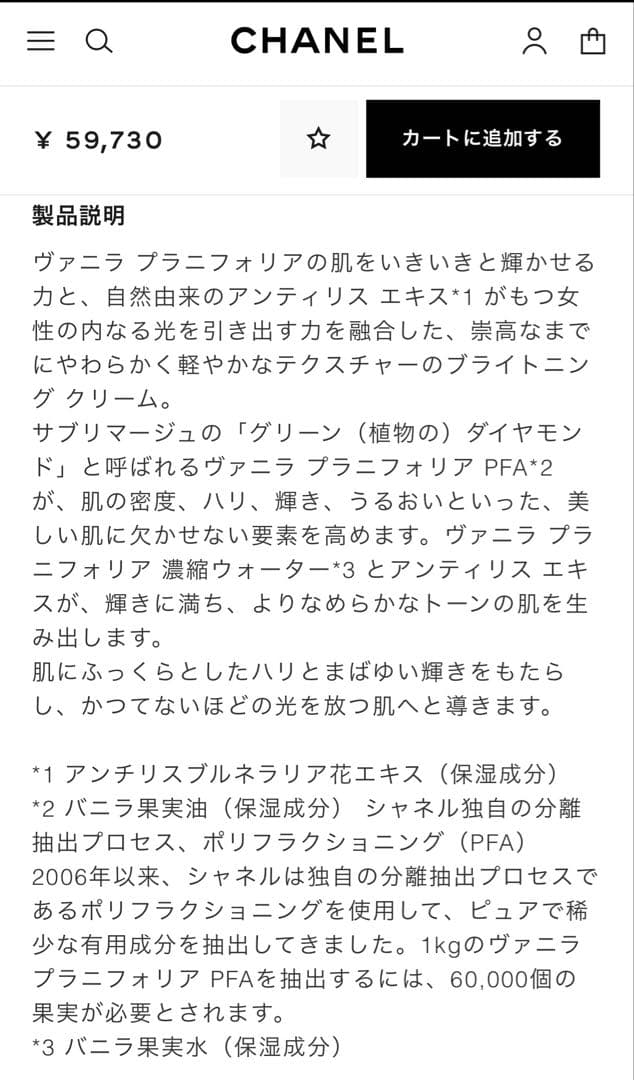Go to the CHANEL home page
The height and width of the screenshot is (1080, 634).
(317, 41)
